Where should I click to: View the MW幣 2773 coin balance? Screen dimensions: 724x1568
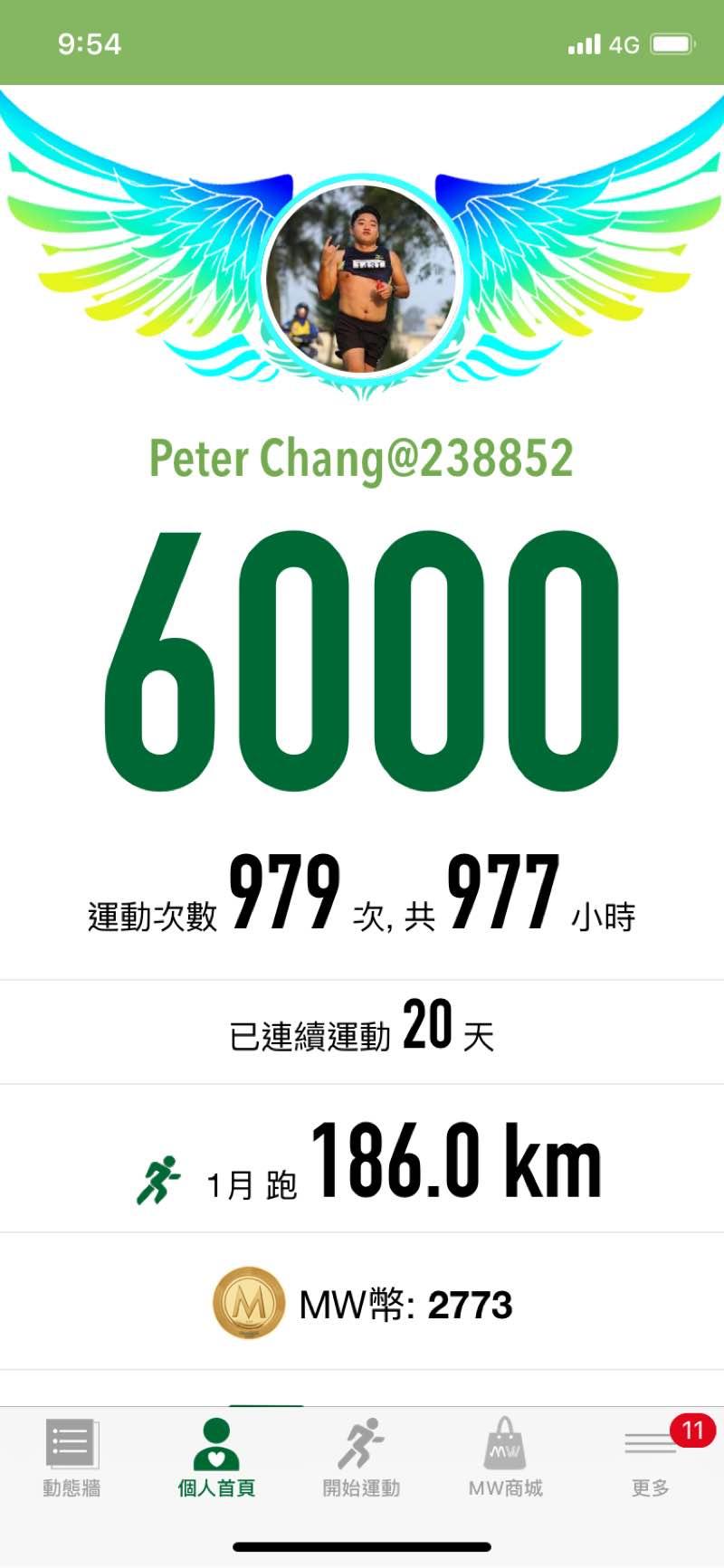coord(362,1303)
